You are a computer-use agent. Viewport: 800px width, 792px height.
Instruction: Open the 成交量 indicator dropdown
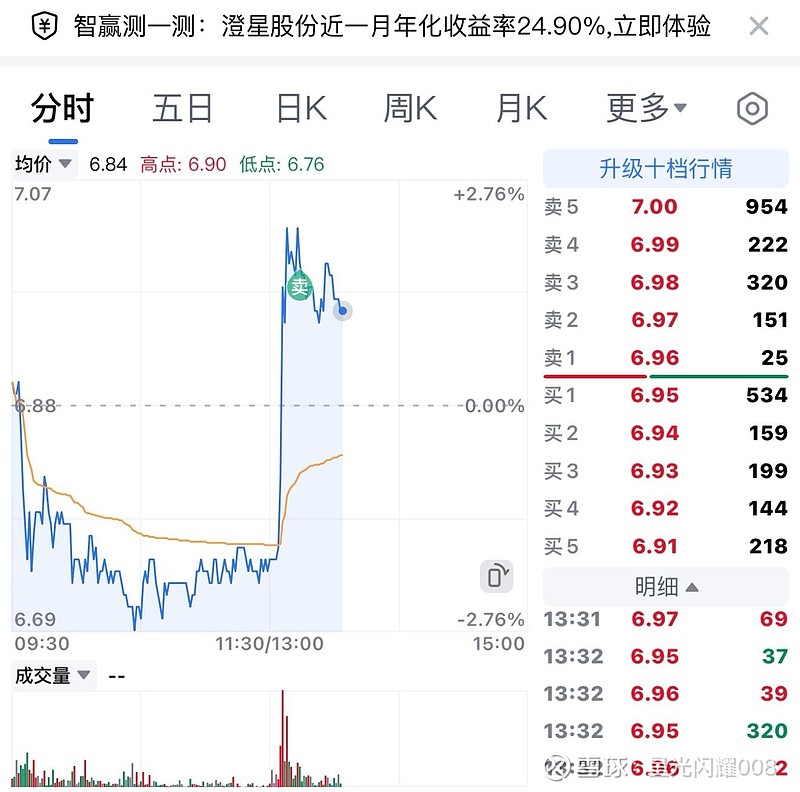[x=53, y=675]
